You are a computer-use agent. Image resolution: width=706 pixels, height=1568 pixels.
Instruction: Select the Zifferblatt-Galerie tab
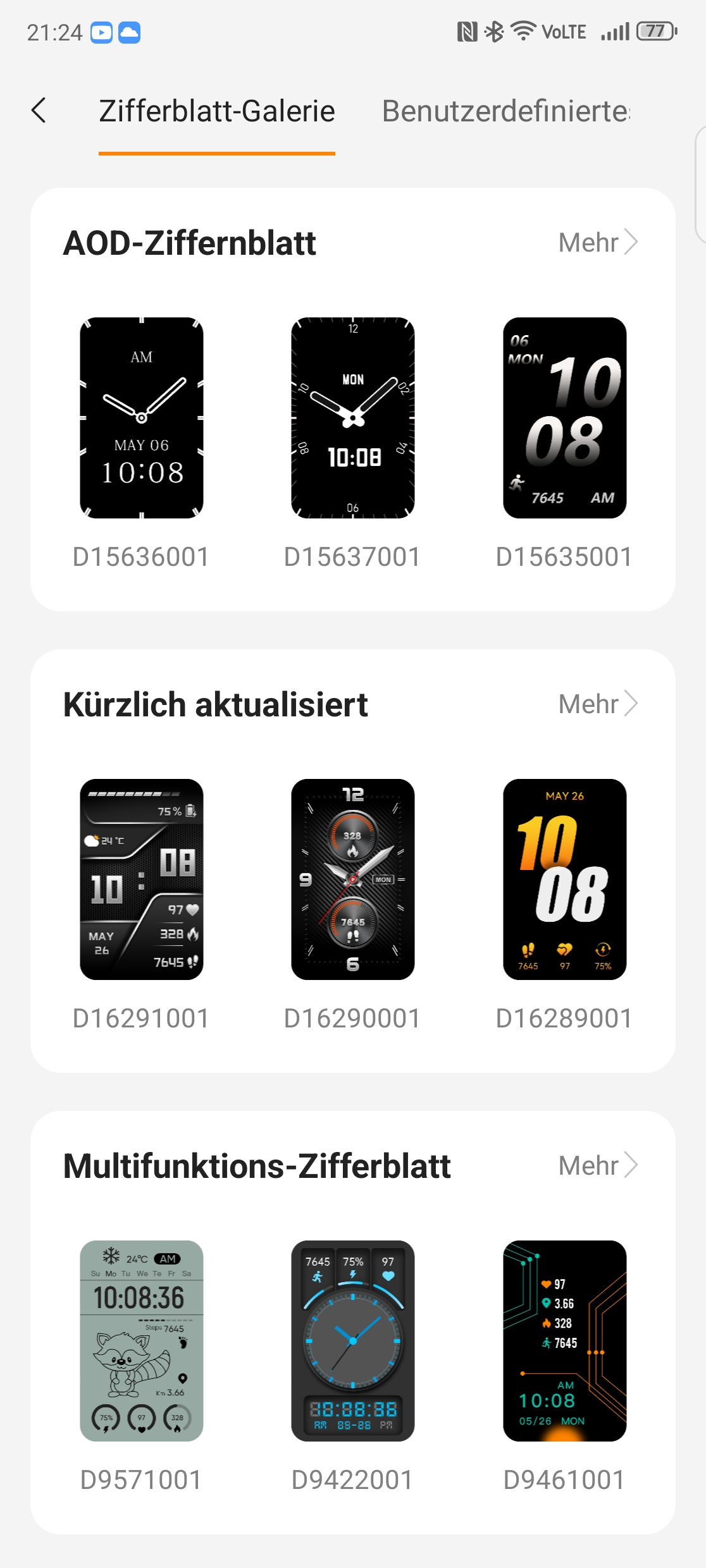pyautogui.click(x=217, y=111)
